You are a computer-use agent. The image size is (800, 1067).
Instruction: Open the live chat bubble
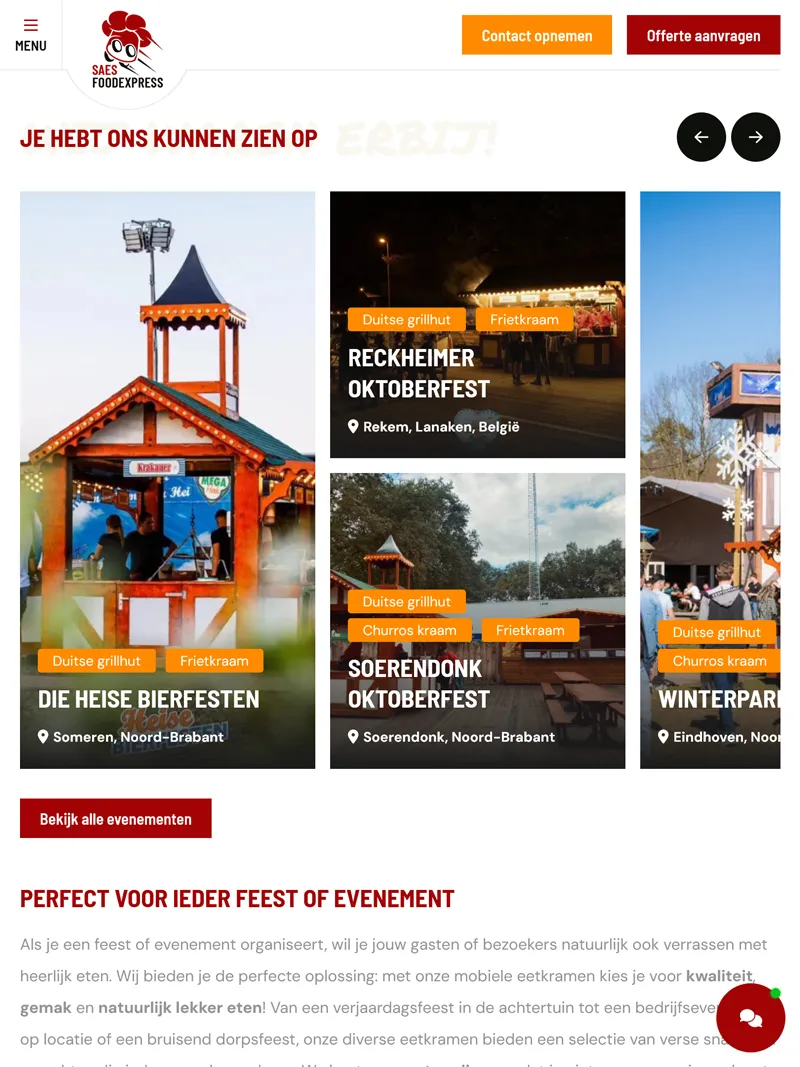coord(750,1017)
